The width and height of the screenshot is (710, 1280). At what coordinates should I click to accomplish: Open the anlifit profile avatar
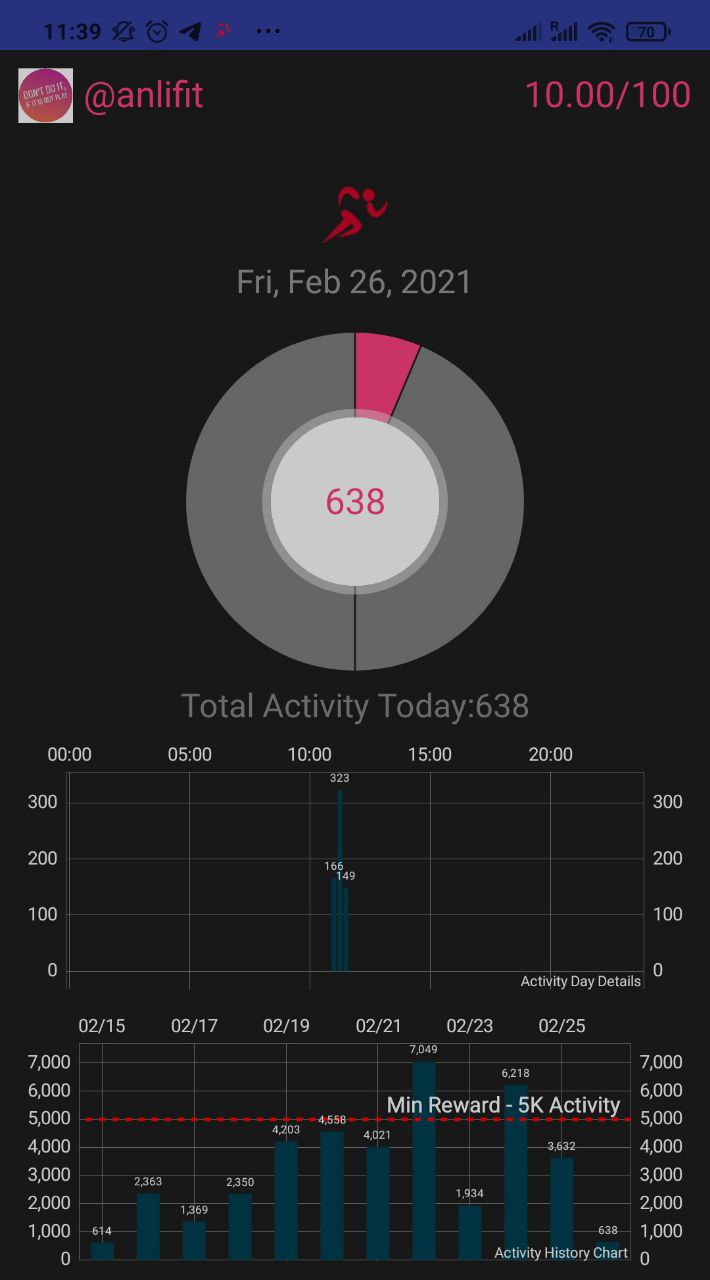45,96
